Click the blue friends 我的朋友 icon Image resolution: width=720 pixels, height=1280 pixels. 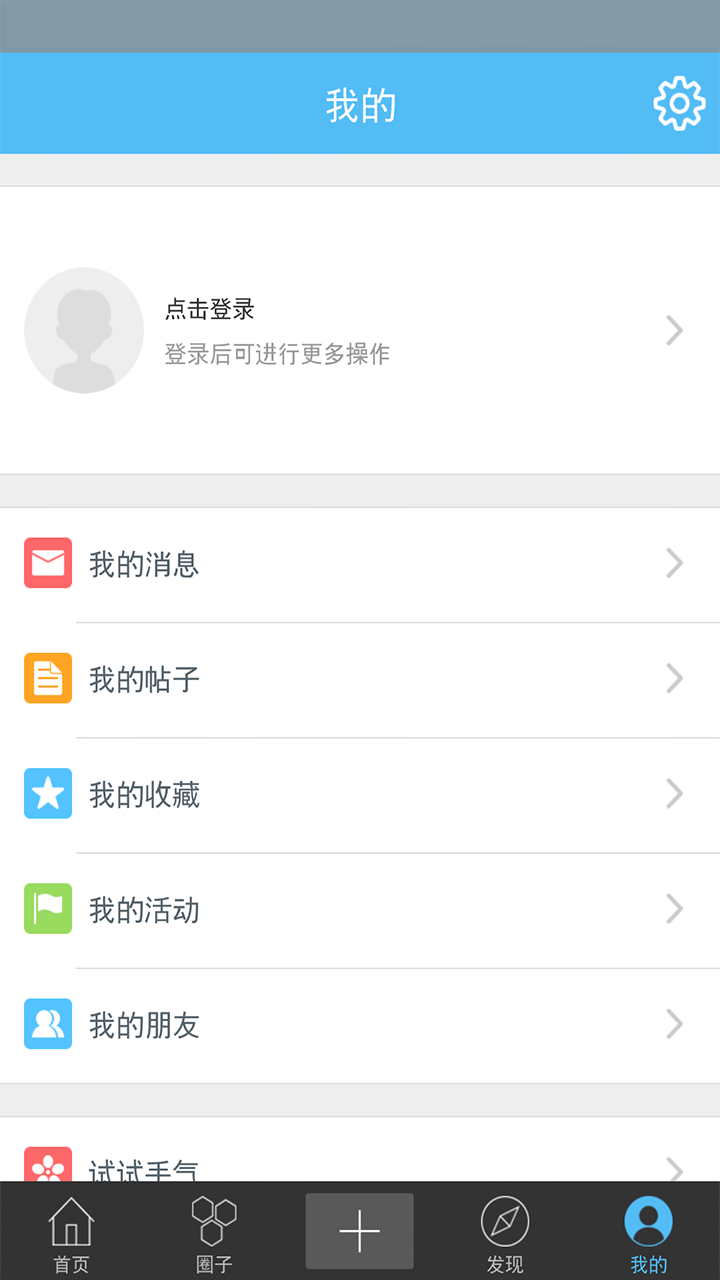[47, 1024]
